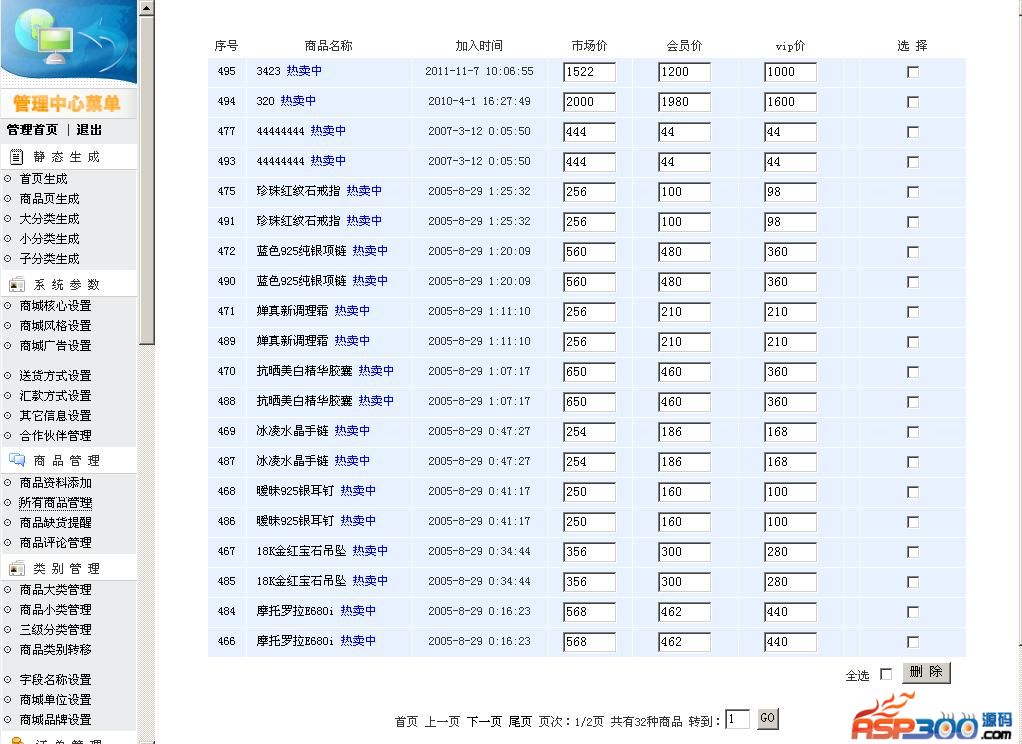
Task: Focus the 转到 page number field
Action: point(738,719)
